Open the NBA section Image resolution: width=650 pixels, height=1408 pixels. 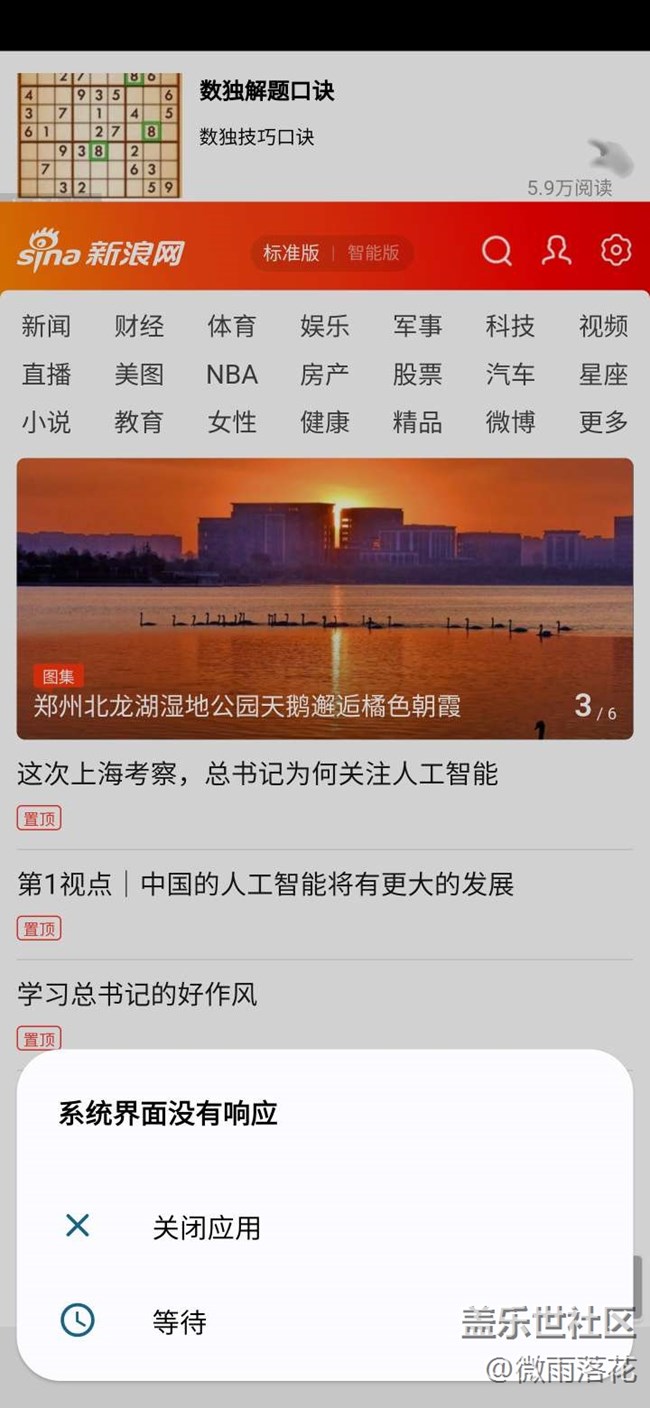tap(232, 375)
